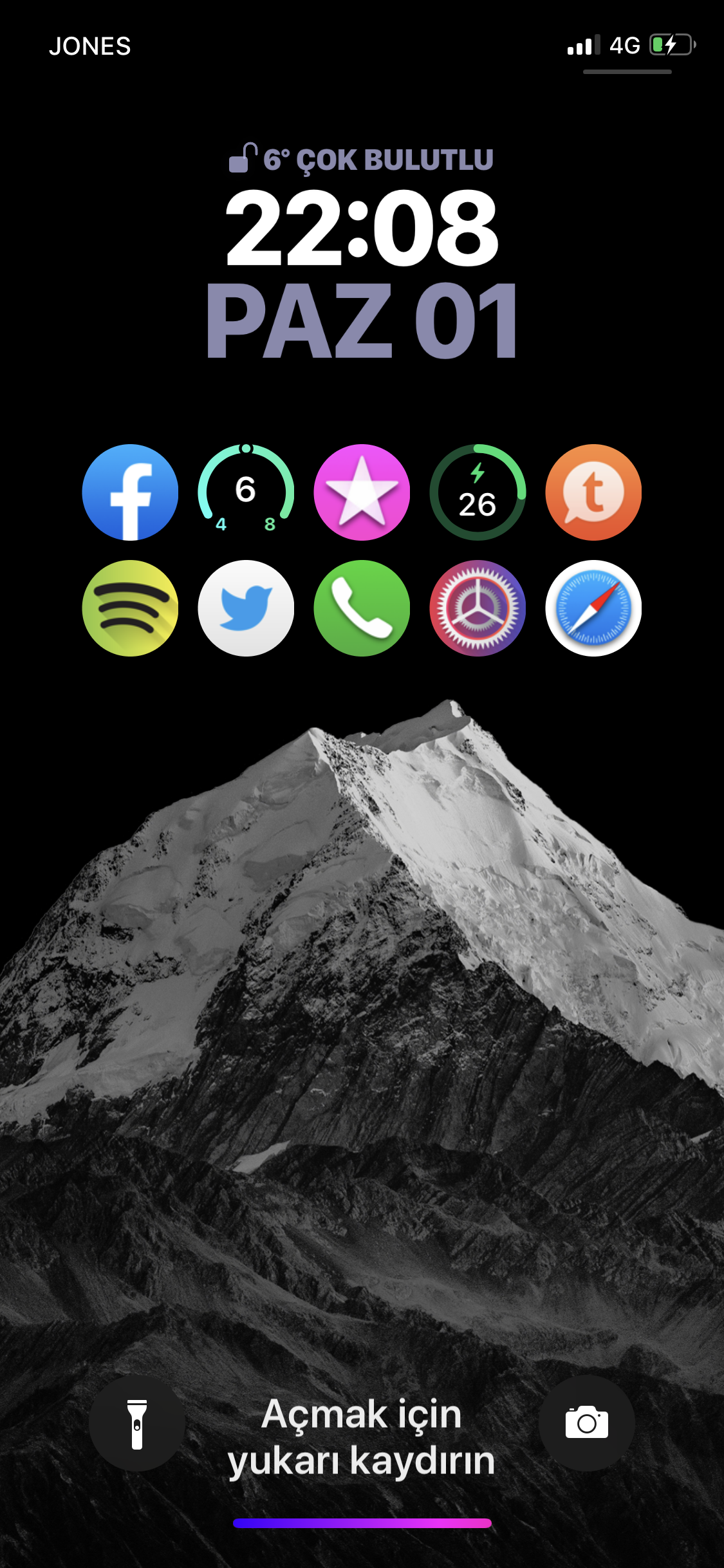Tap the JONES carrier label
This screenshot has height=1568, width=724.
coord(90,46)
